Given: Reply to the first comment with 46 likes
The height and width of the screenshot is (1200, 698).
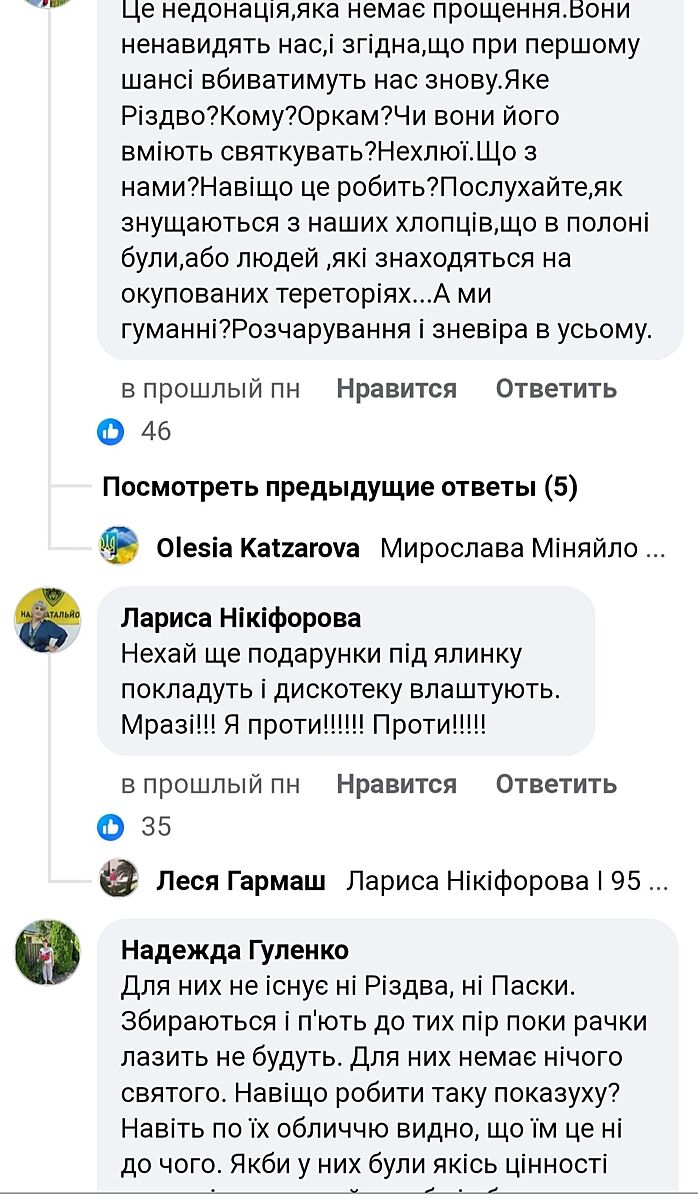Looking at the screenshot, I should click(x=556, y=389).
